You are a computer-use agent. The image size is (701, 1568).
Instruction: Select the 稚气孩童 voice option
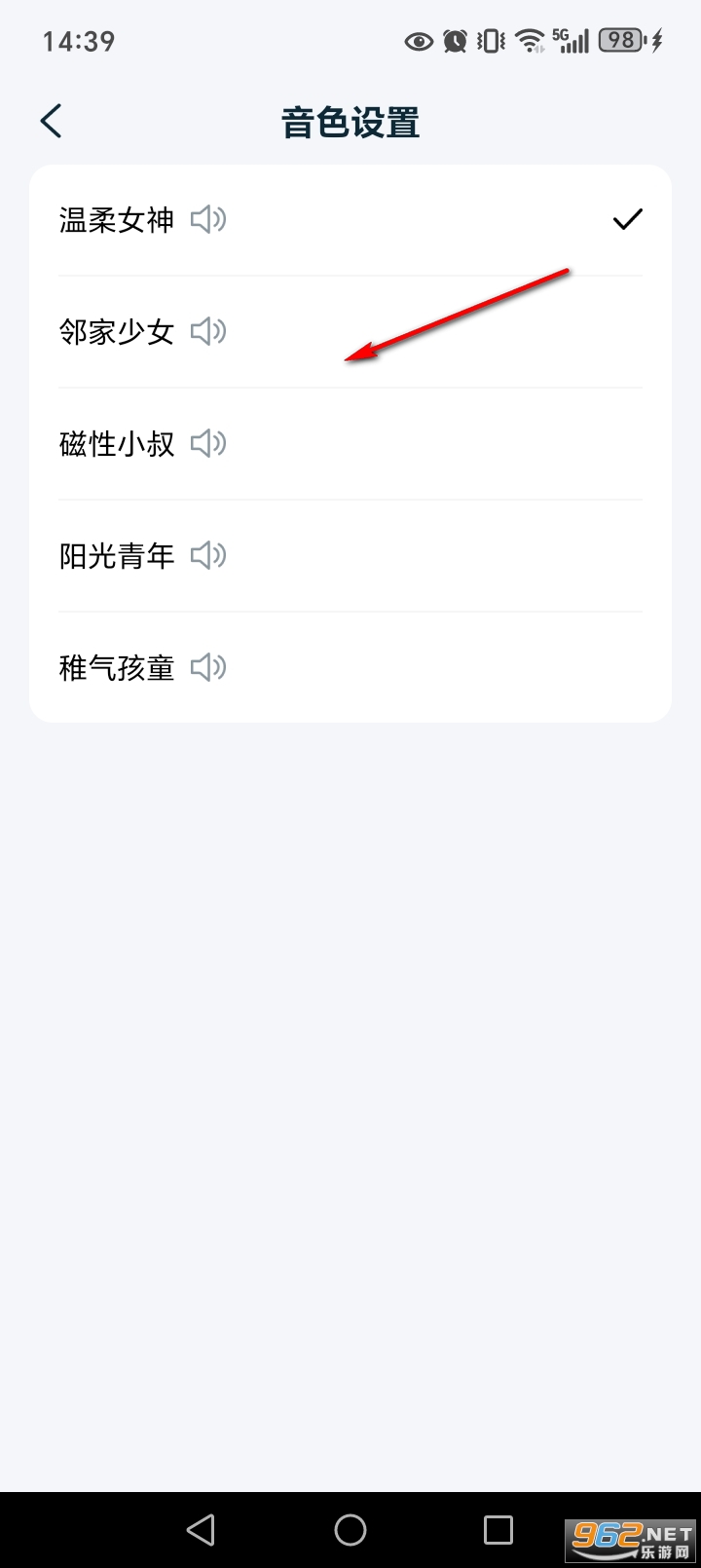[x=117, y=668]
